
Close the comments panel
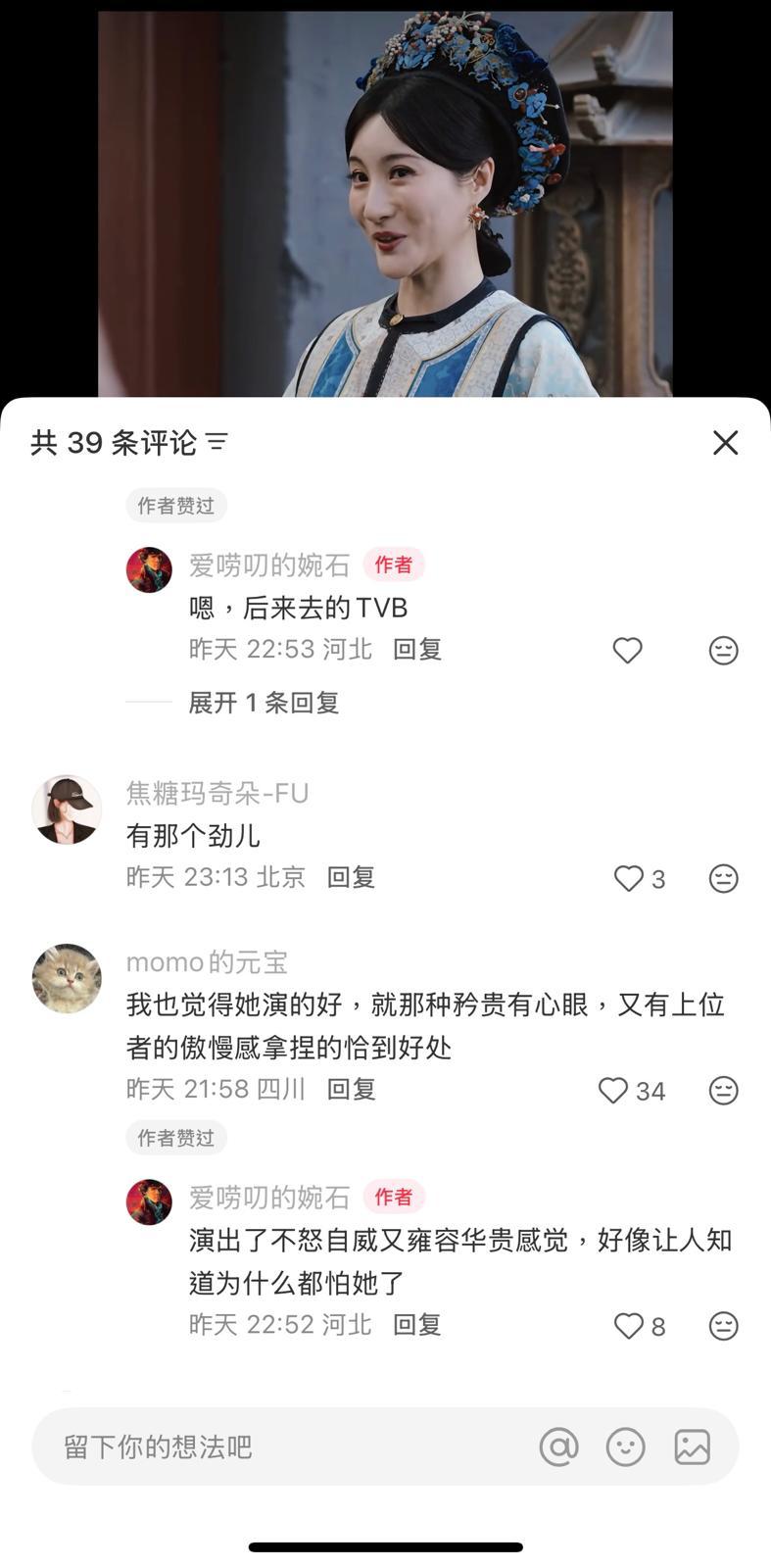pyautogui.click(x=725, y=443)
